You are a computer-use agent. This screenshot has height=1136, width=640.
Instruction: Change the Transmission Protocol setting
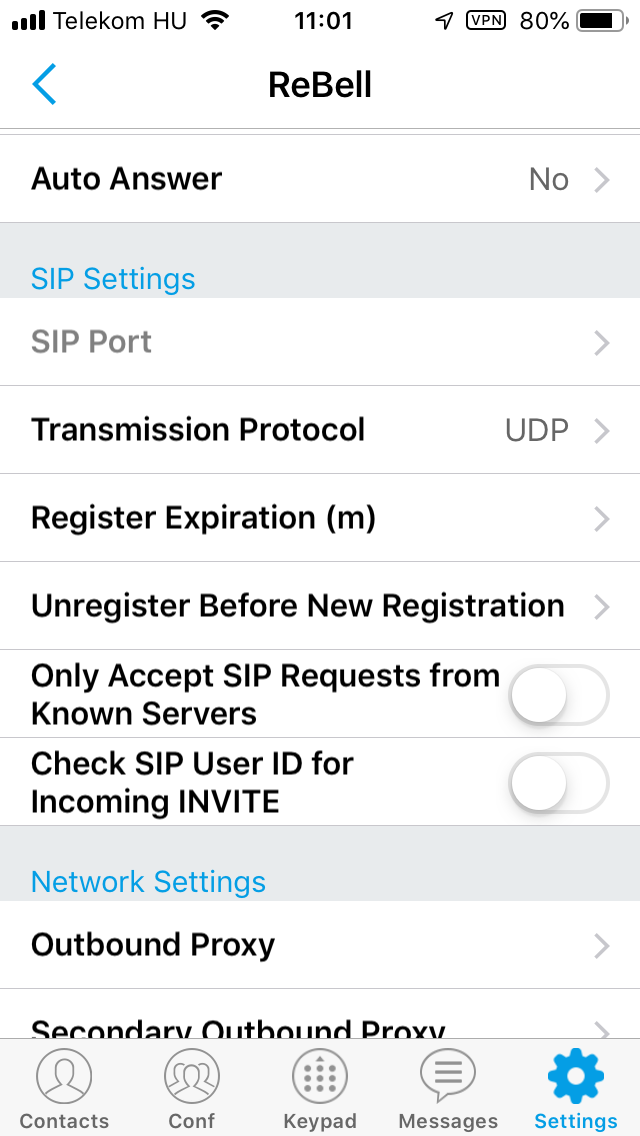tap(320, 430)
